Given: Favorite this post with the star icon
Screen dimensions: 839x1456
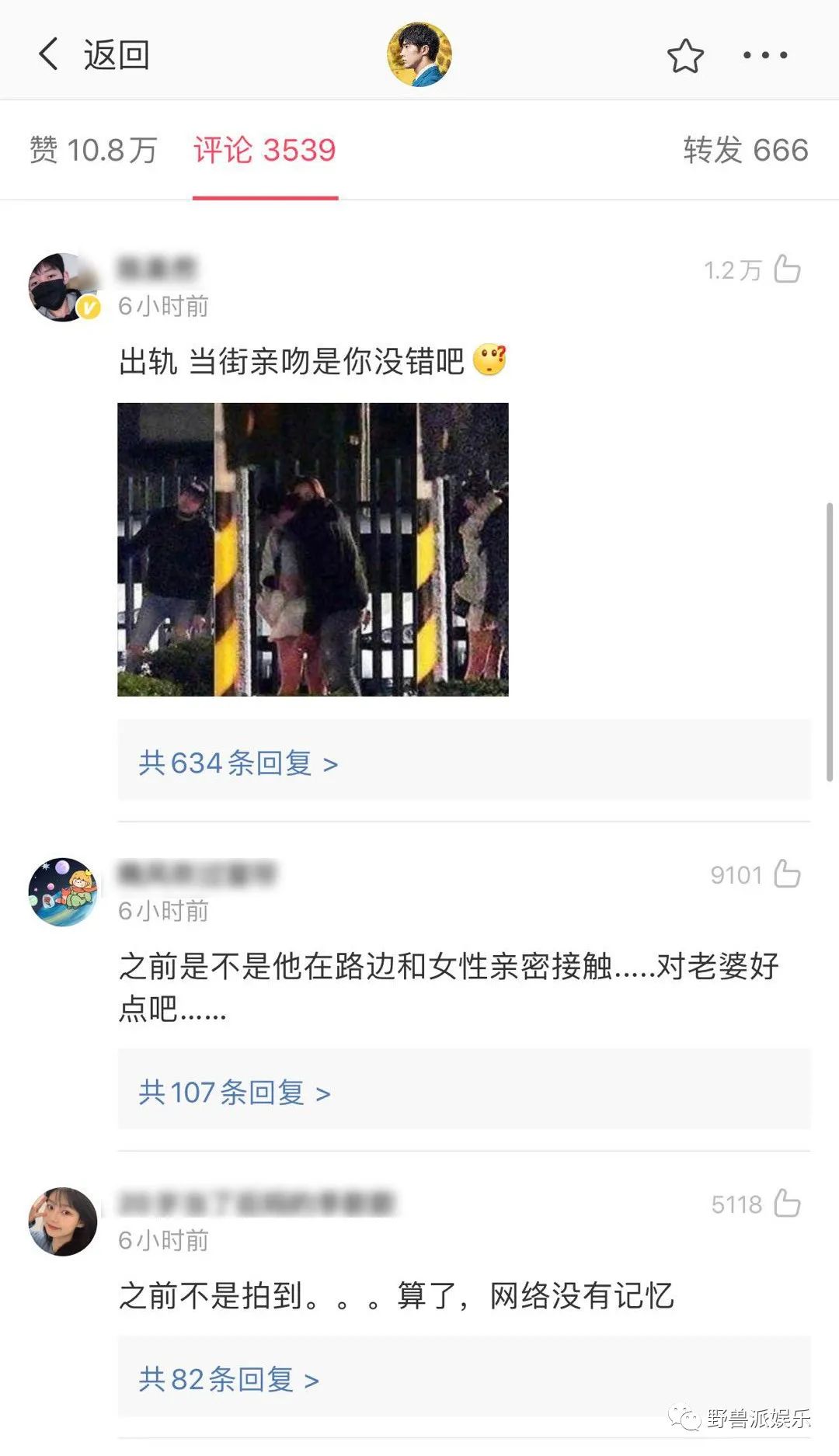Looking at the screenshot, I should tap(685, 56).
